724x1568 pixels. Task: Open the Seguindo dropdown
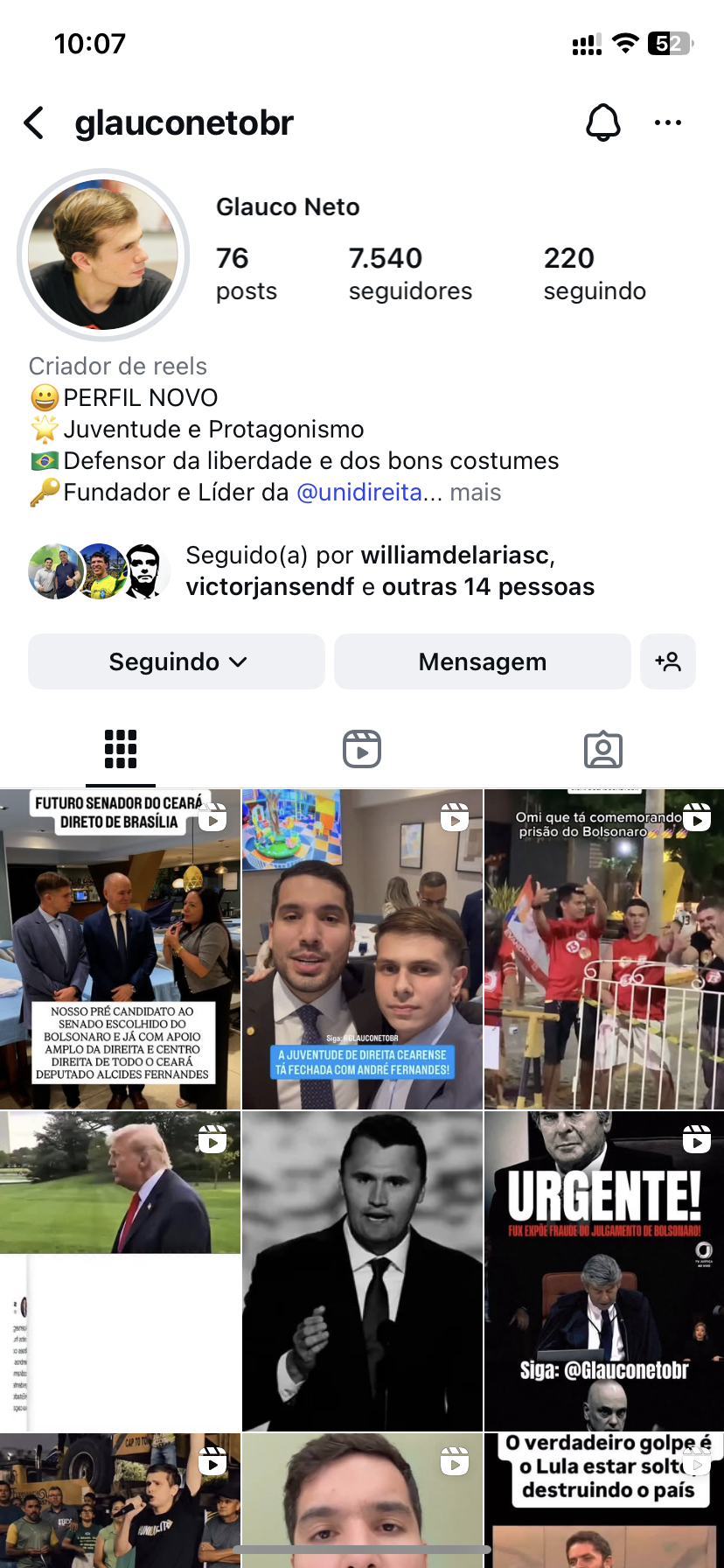coord(177,661)
